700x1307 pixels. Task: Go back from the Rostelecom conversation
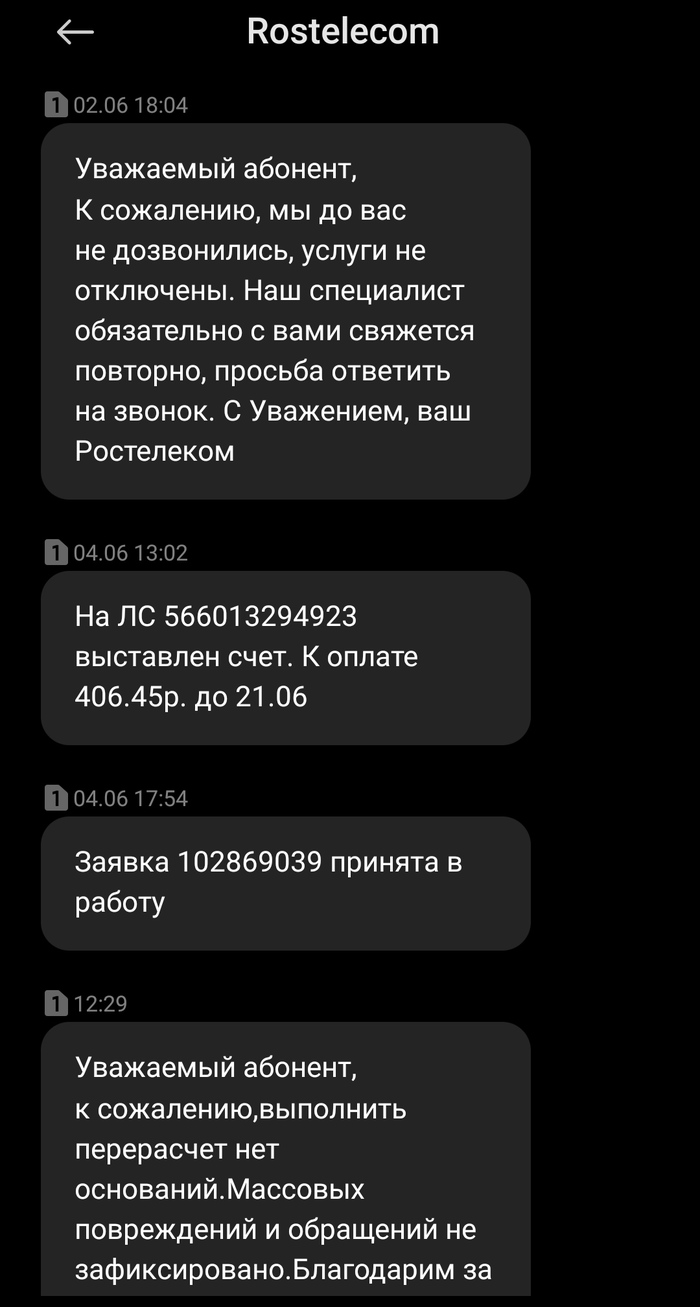[75, 32]
